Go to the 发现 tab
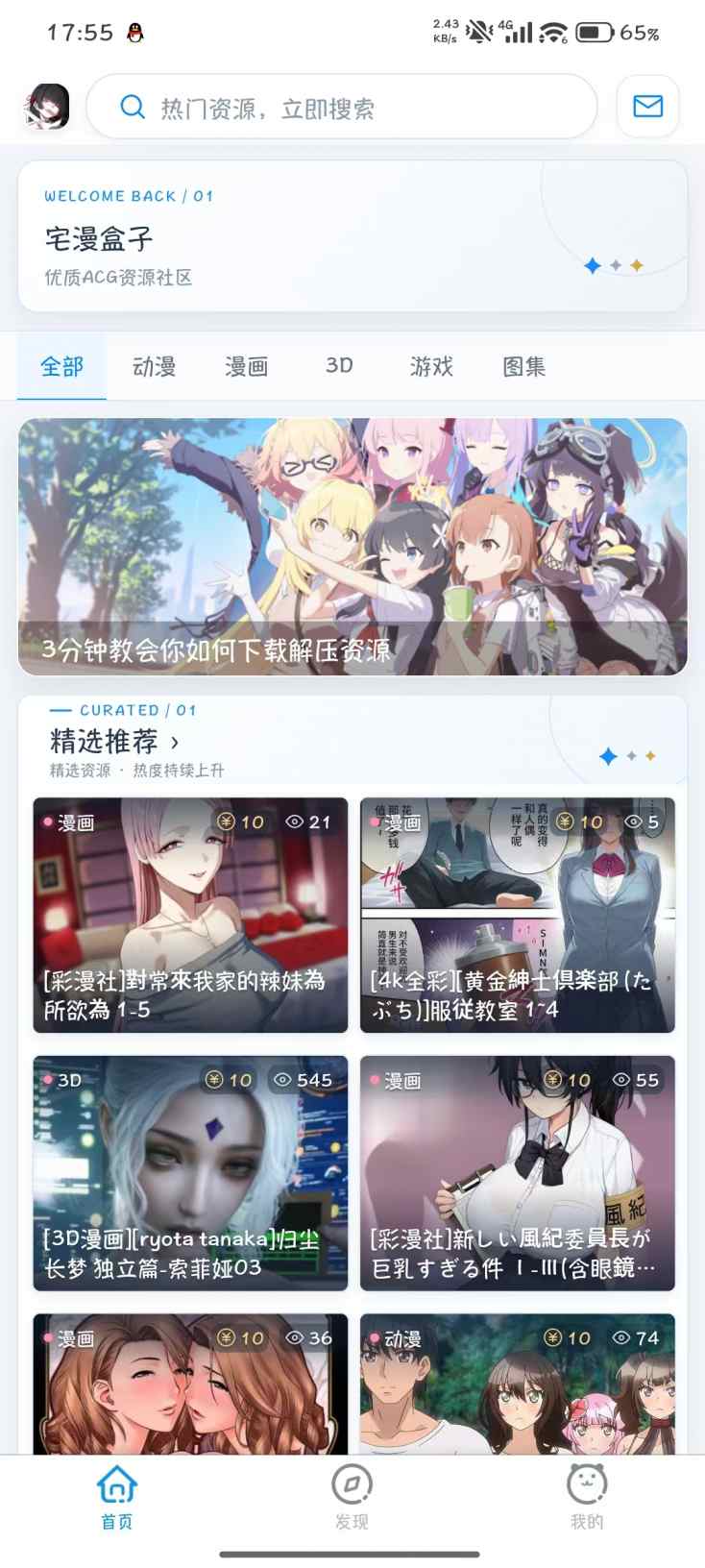 tap(352, 1497)
